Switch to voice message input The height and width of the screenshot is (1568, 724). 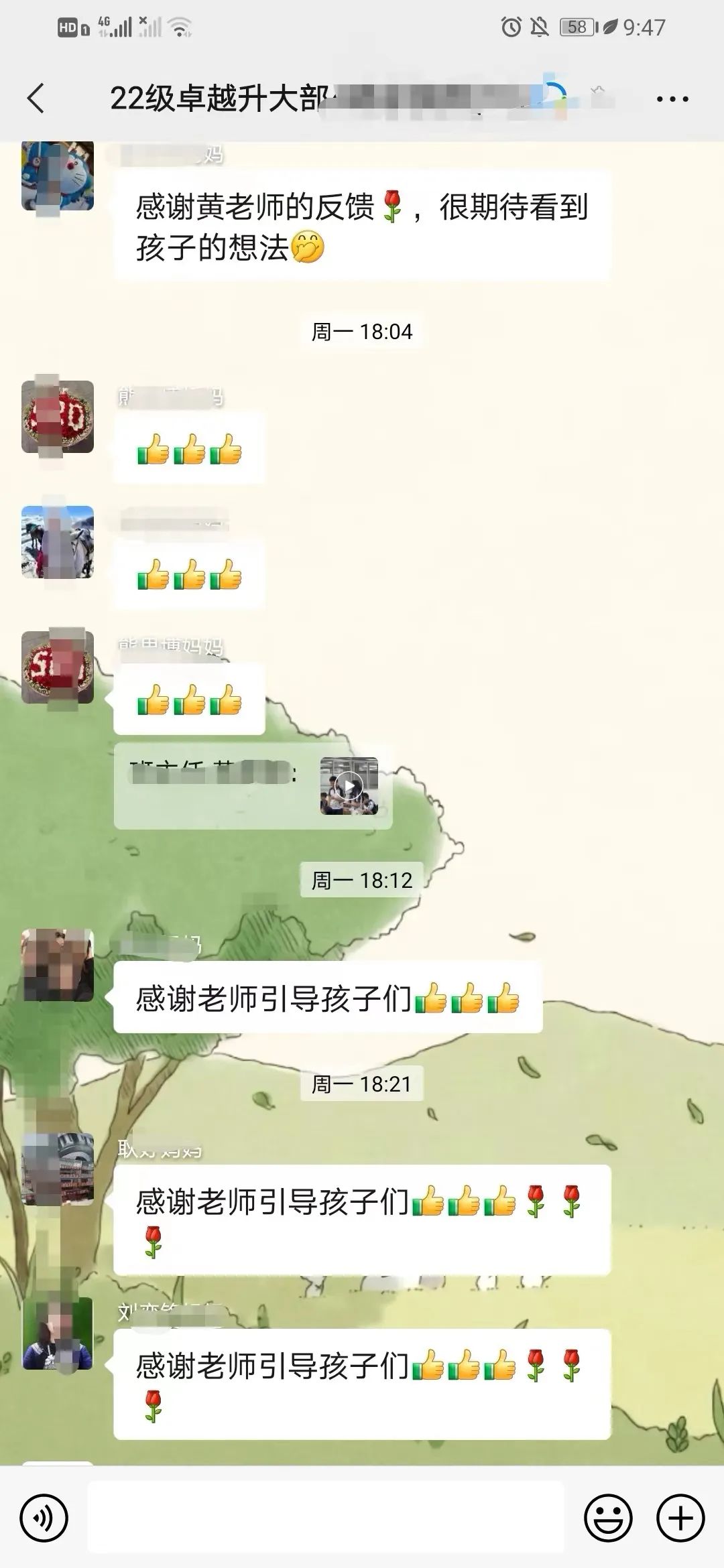(x=44, y=1518)
